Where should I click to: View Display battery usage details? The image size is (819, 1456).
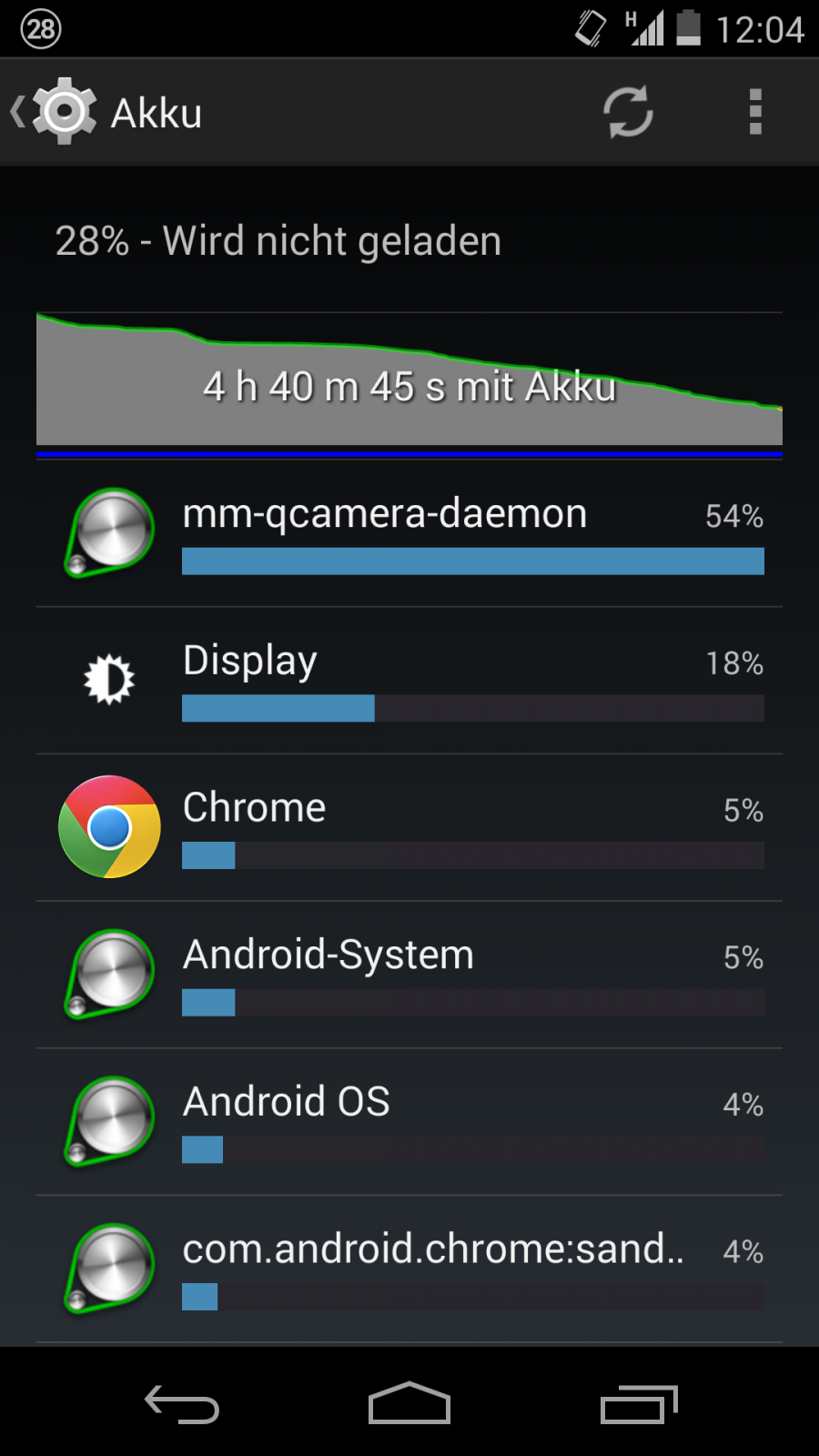coord(409,681)
